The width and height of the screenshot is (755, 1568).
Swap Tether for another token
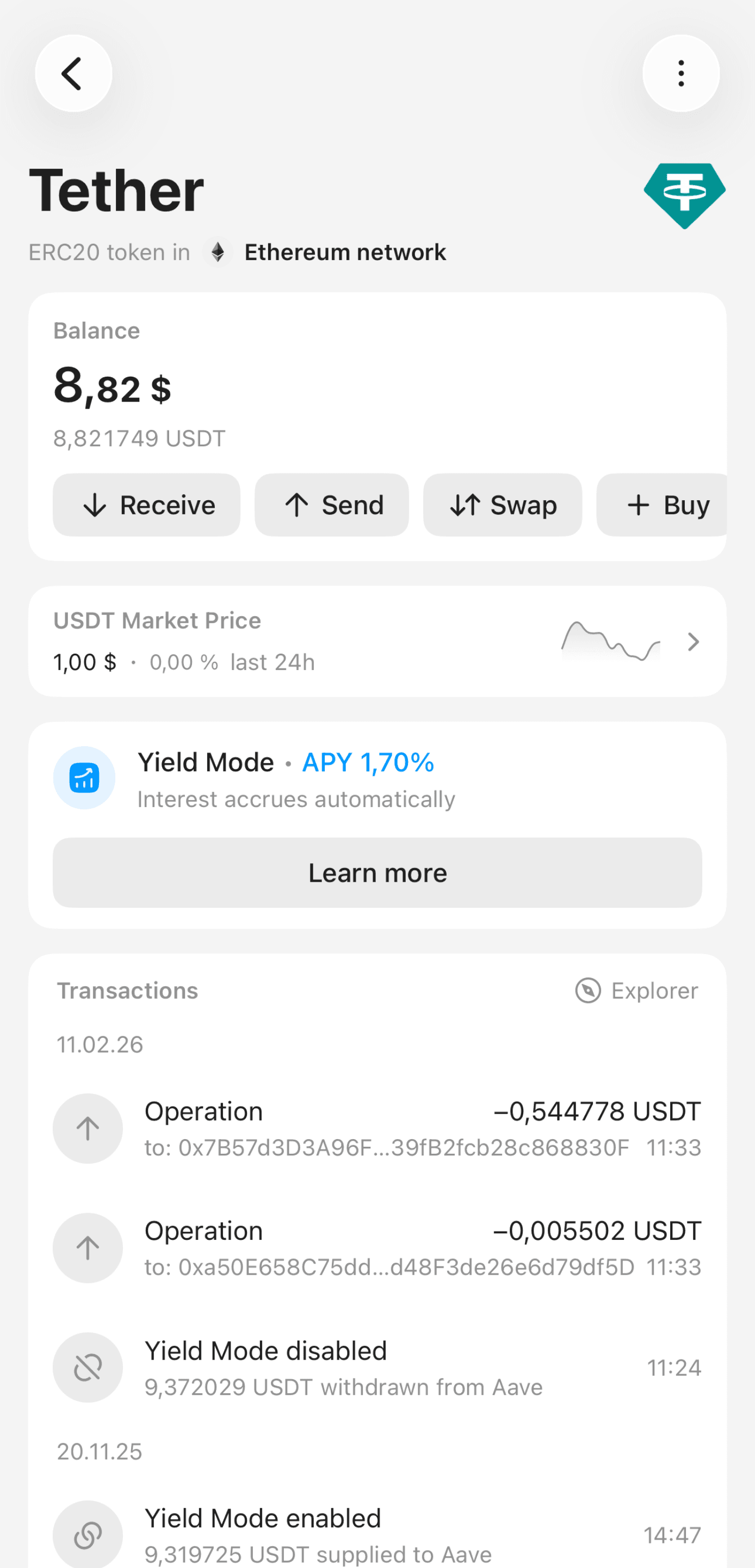(503, 505)
